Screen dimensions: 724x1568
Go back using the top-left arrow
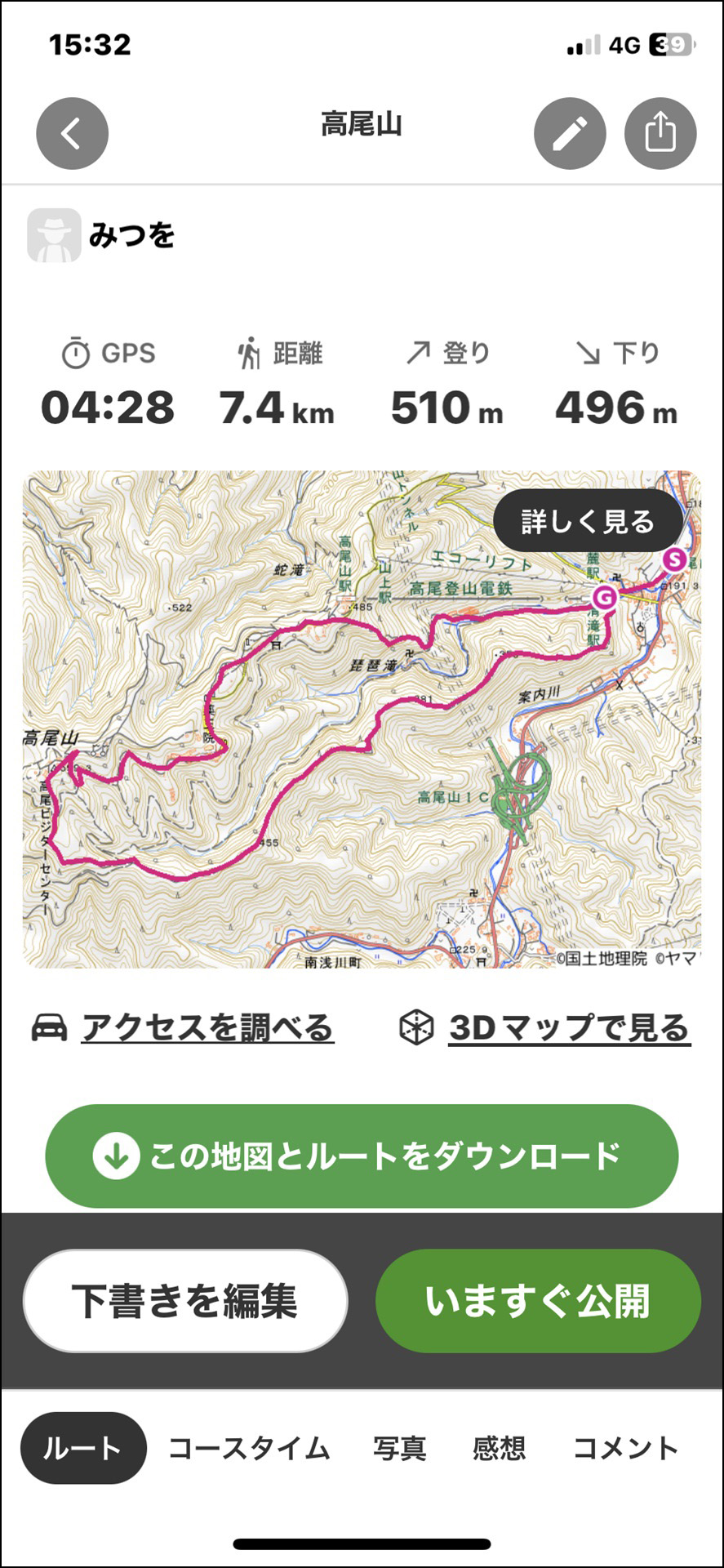tap(72, 133)
